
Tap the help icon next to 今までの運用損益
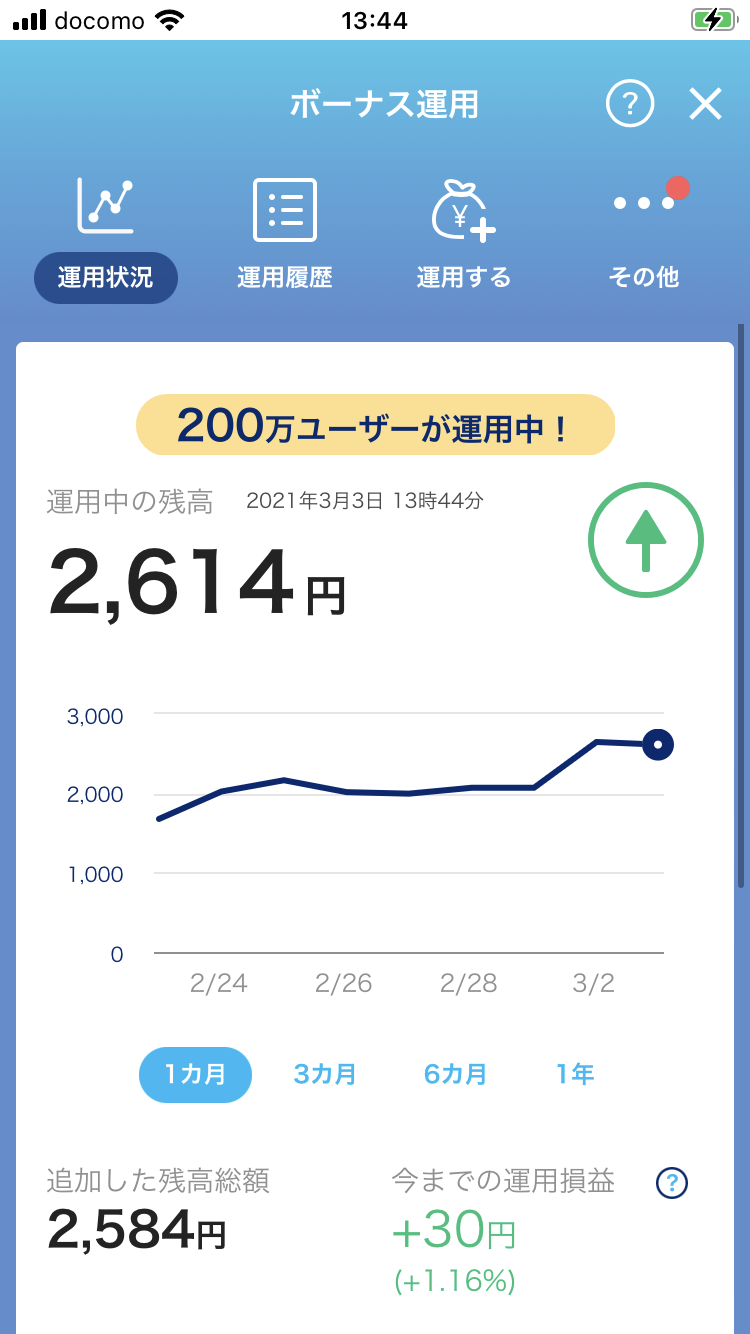(672, 1183)
